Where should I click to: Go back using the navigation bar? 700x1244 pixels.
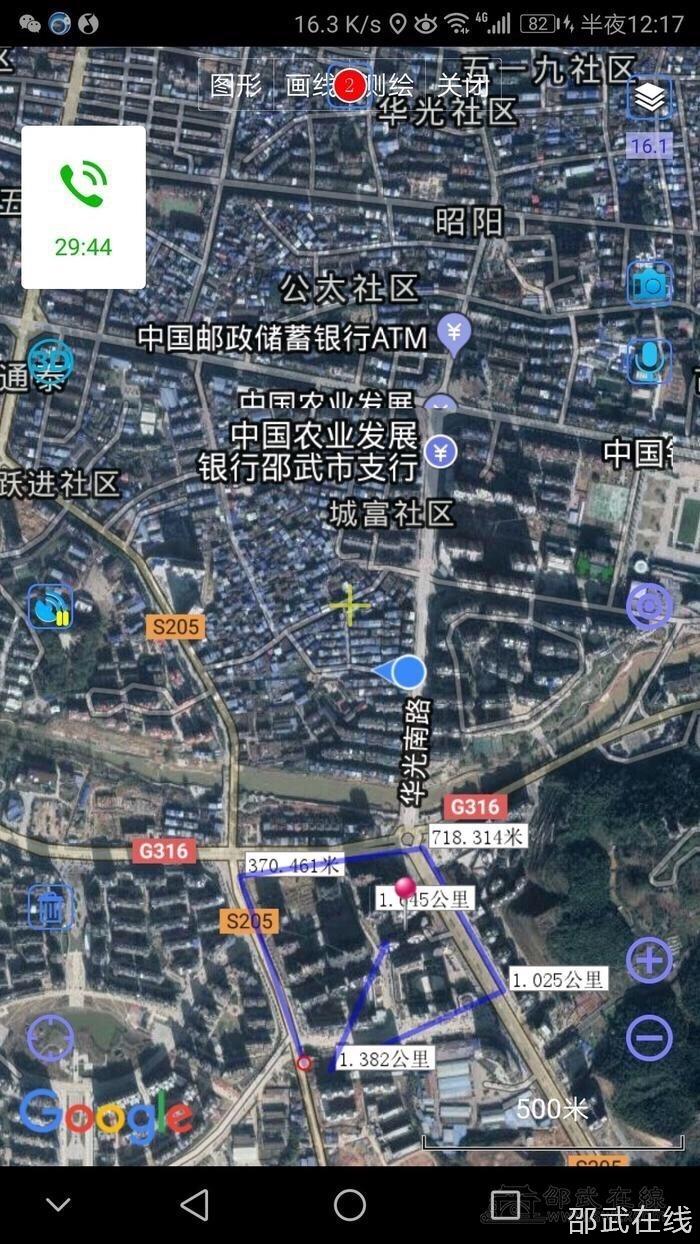(x=194, y=1205)
